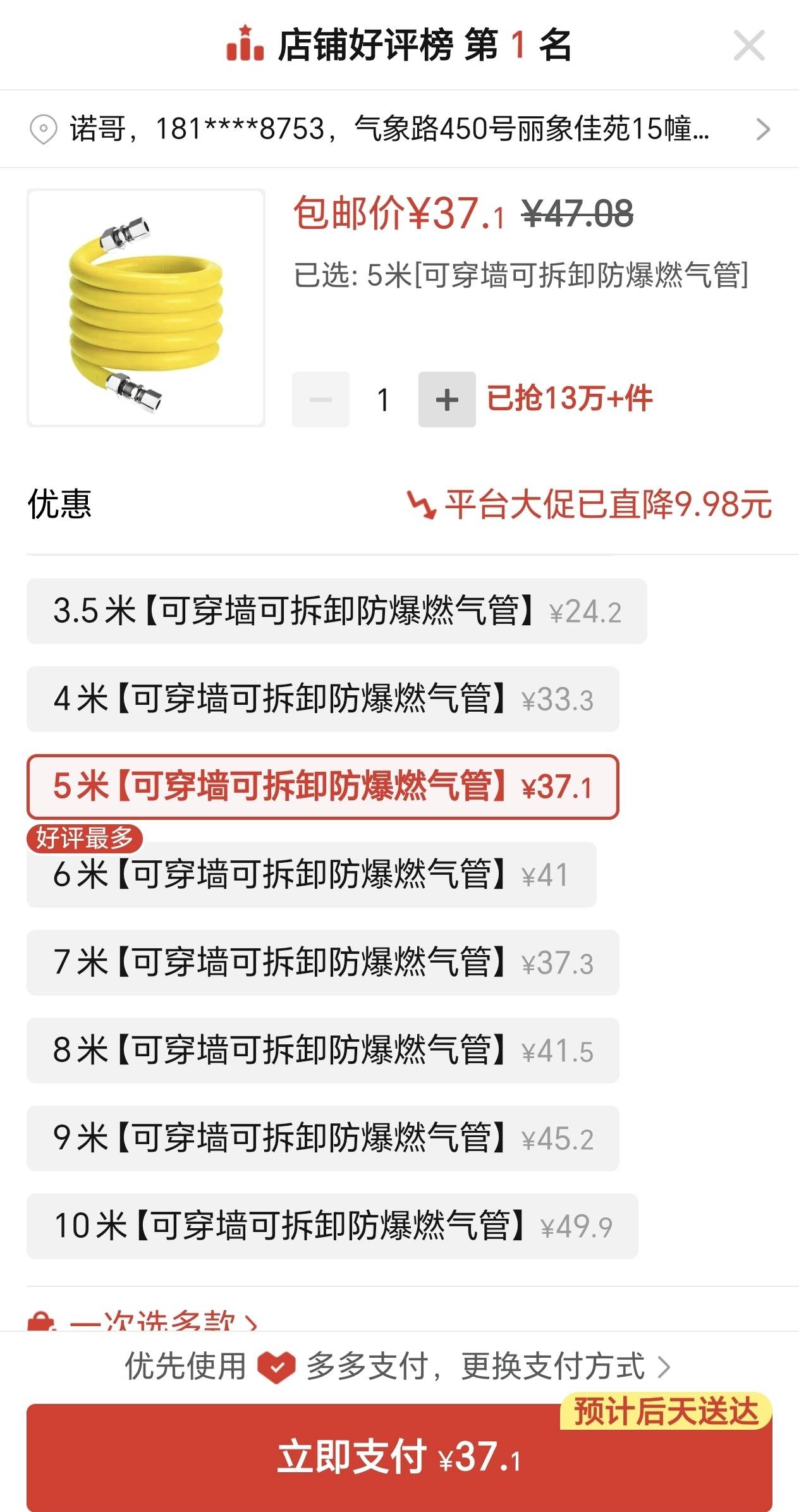
Task: Close the purchase options sheet
Action: [x=749, y=46]
